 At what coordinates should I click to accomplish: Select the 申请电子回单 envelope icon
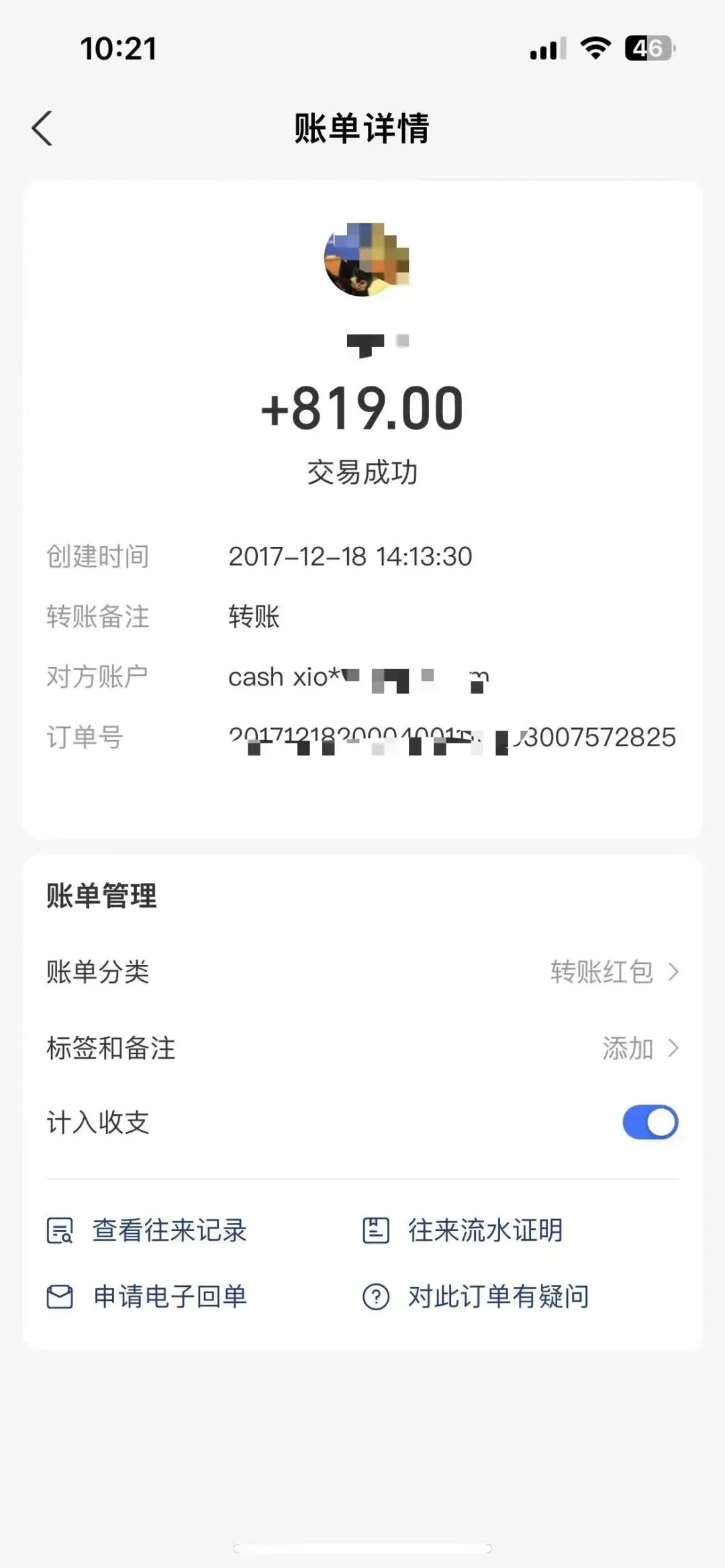tap(60, 1296)
